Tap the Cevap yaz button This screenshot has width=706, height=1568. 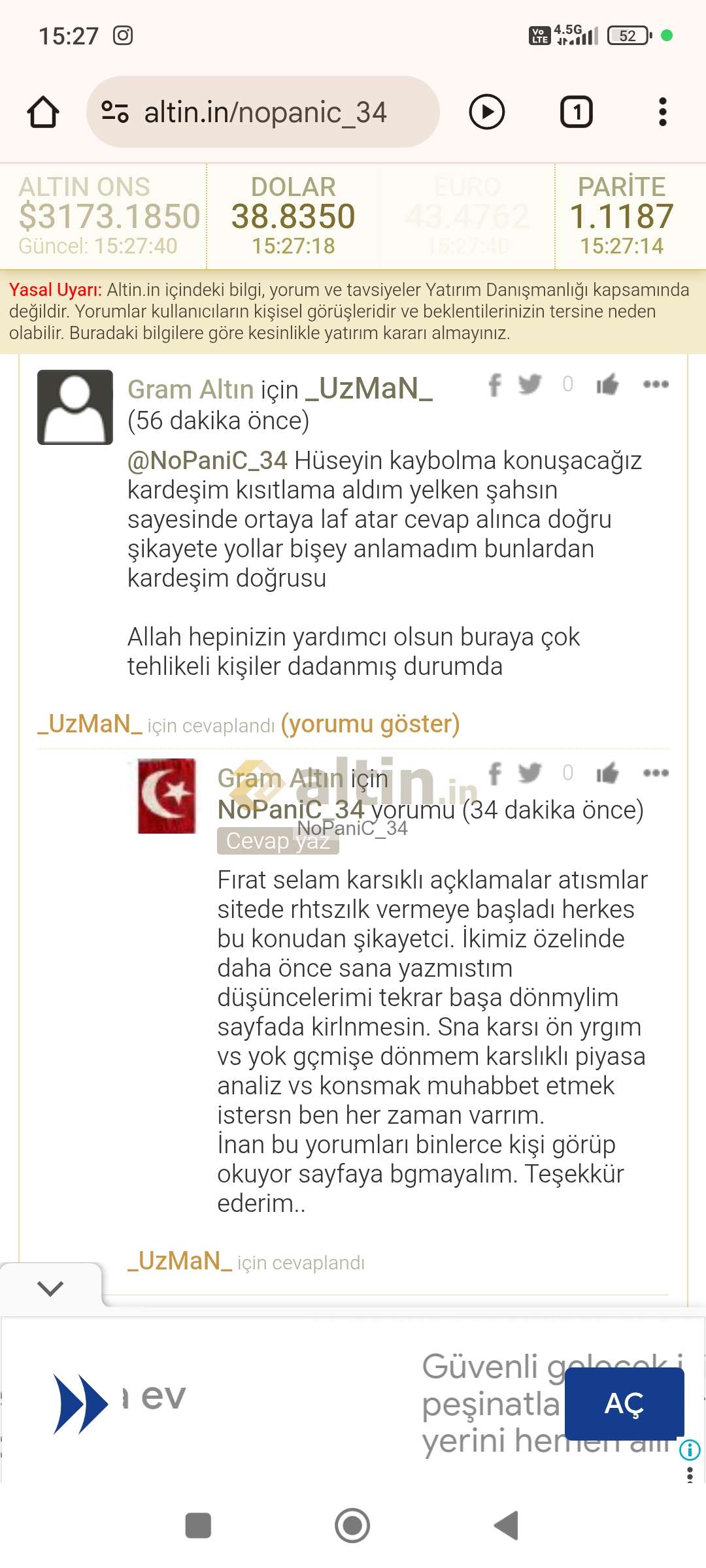[x=278, y=841]
